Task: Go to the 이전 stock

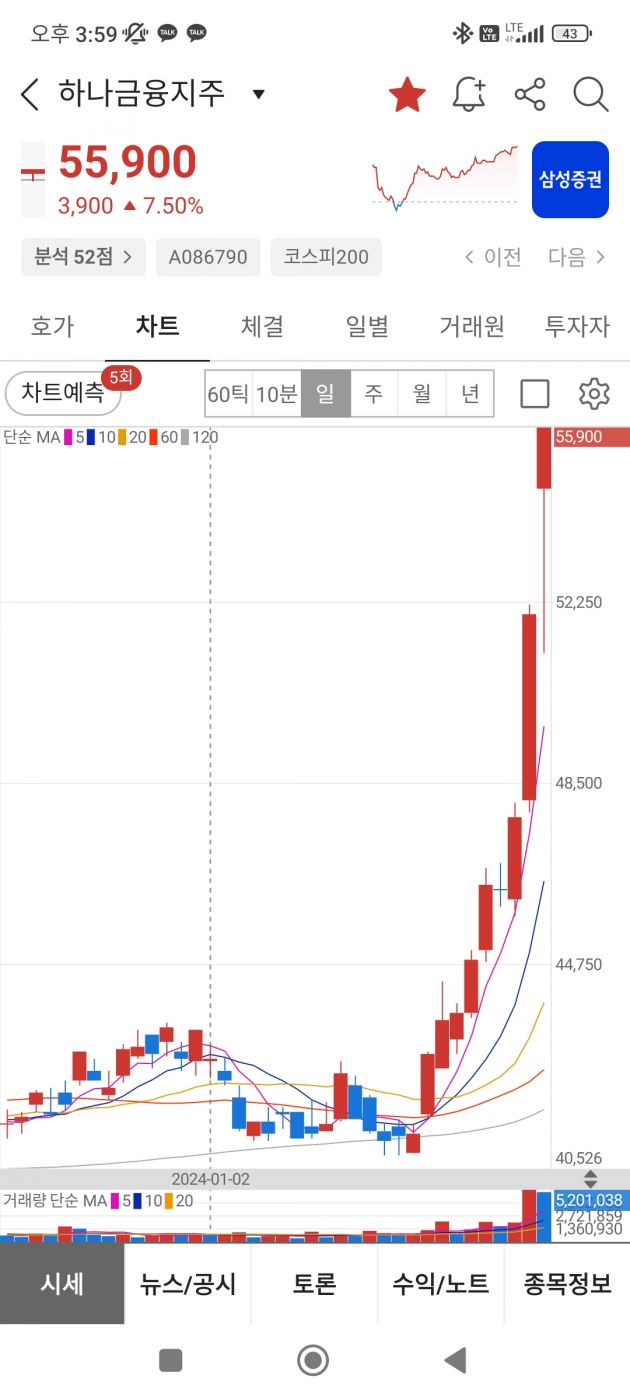Action: (x=494, y=257)
